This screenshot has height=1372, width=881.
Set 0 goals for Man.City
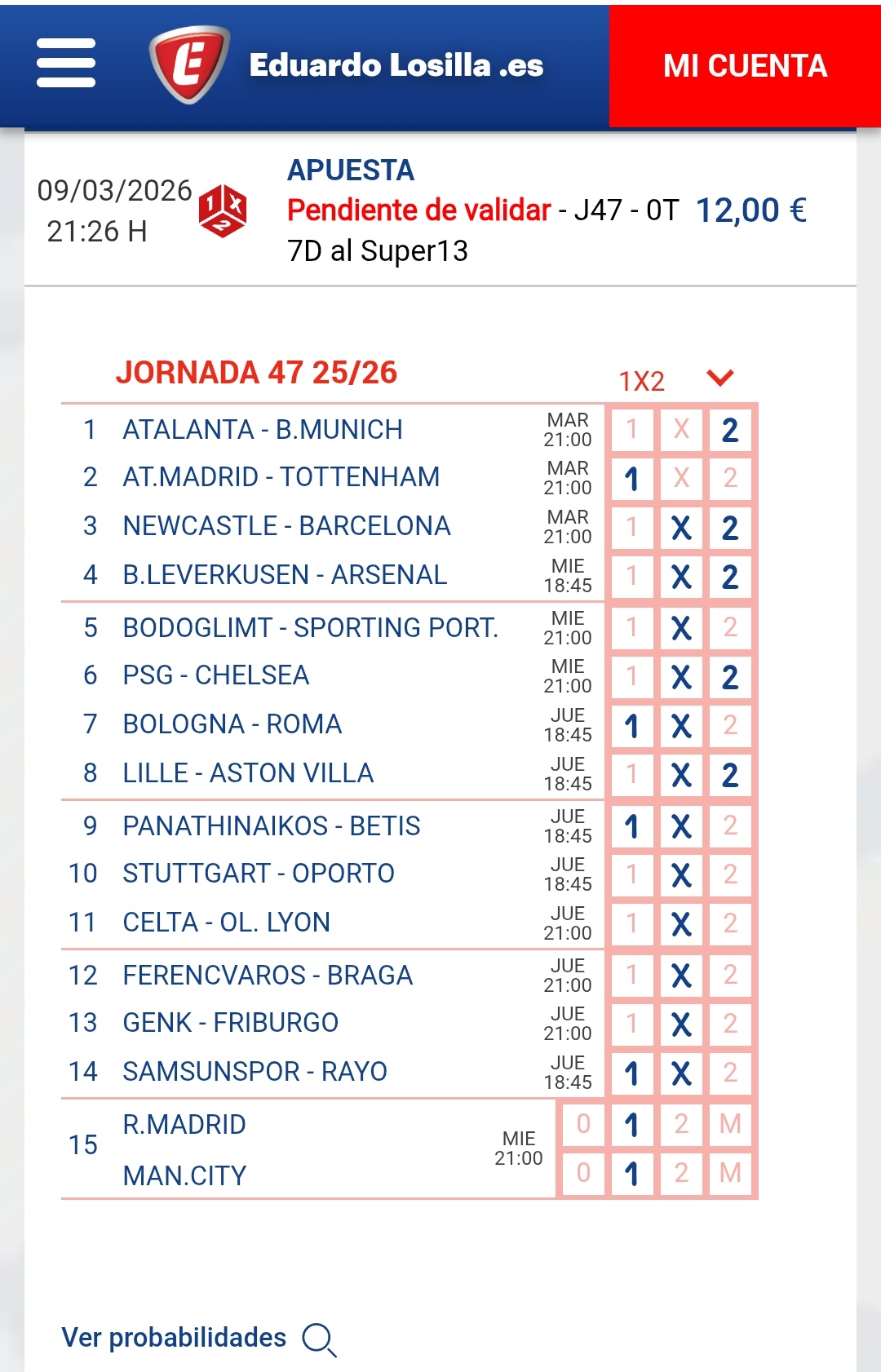(583, 1173)
